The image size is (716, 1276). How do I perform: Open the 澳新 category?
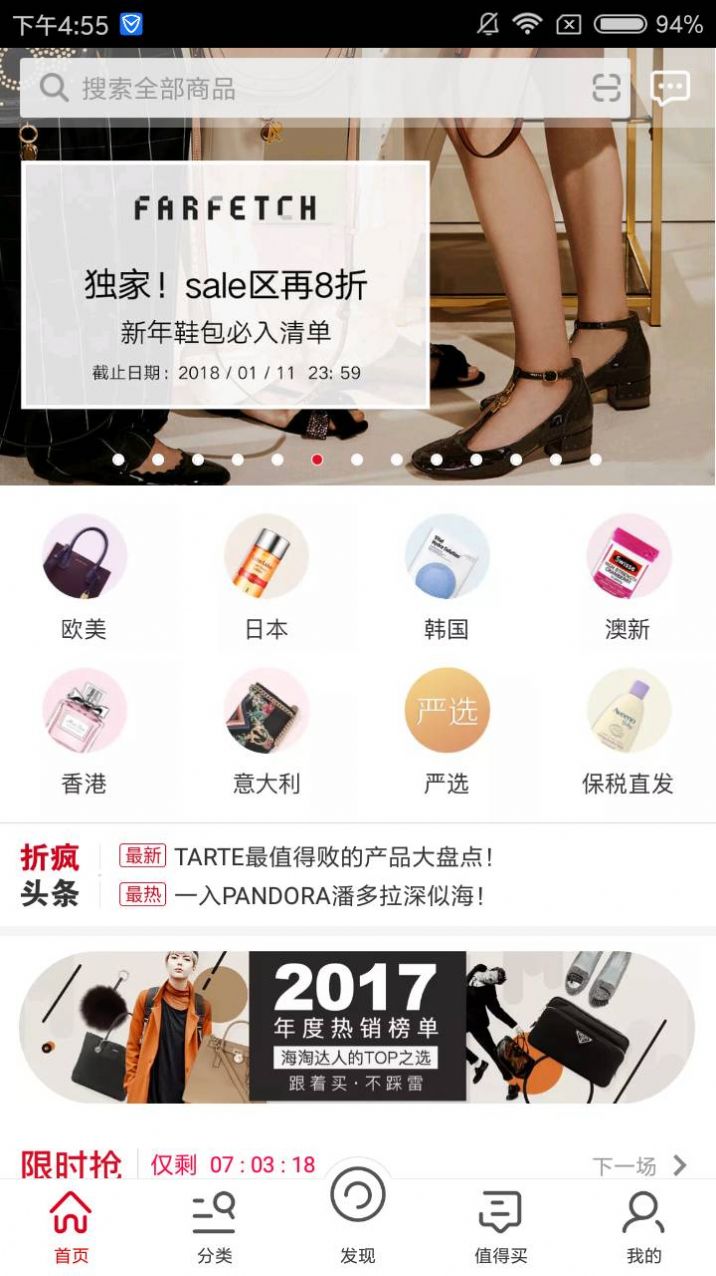pos(628,577)
